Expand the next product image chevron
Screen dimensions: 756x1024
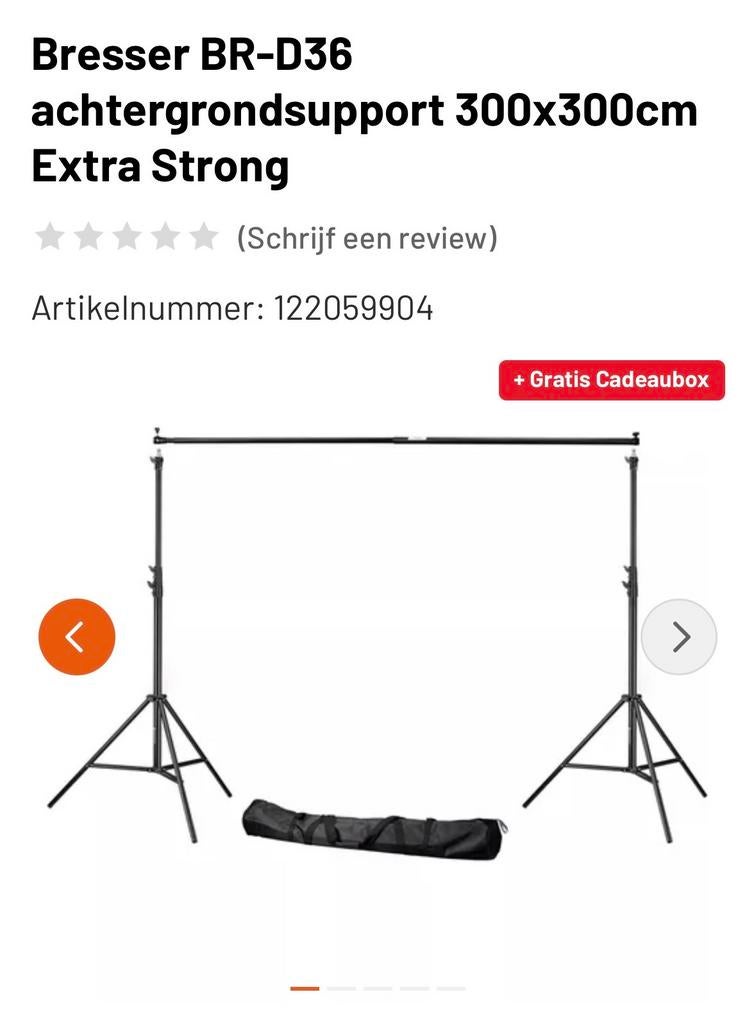point(679,637)
